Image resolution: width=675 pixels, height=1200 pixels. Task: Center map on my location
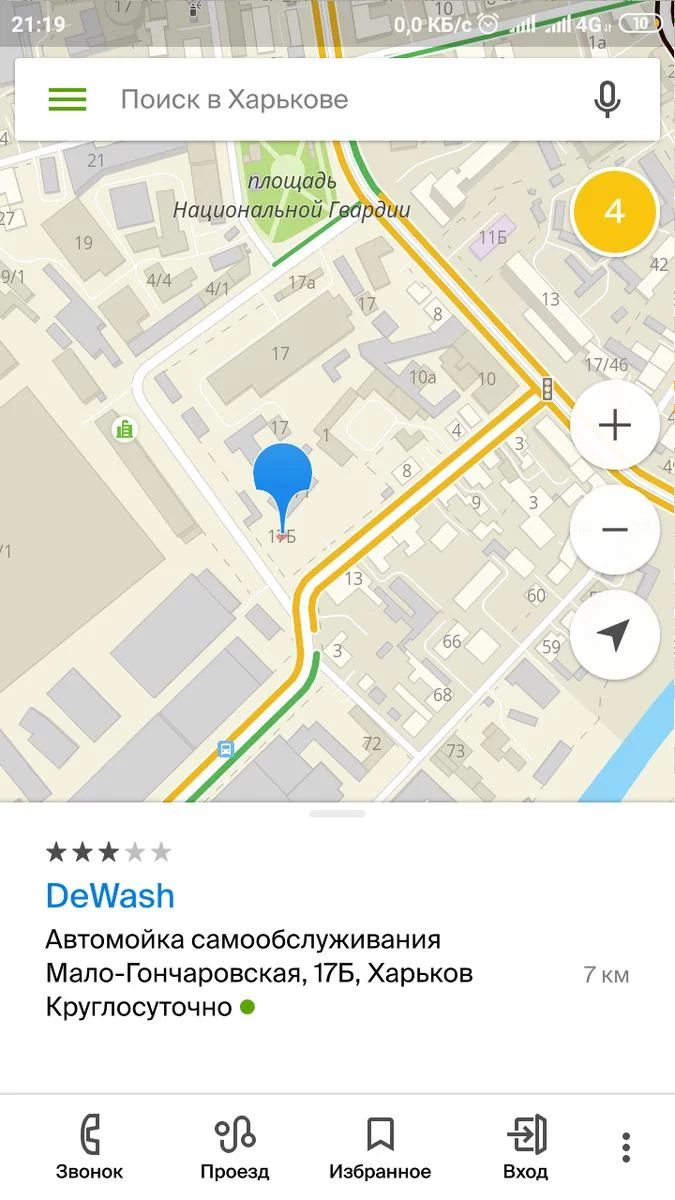614,635
